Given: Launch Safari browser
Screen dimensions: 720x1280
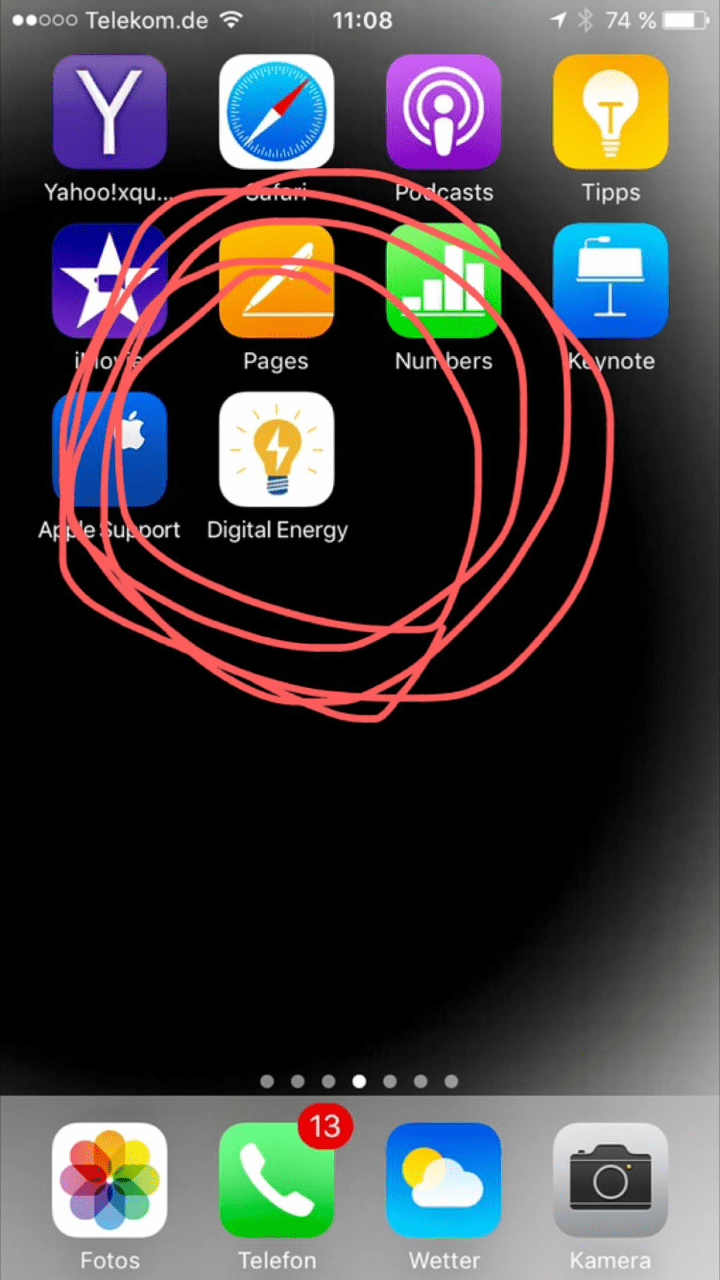Looking at the screenshot, I should point(277,112).
